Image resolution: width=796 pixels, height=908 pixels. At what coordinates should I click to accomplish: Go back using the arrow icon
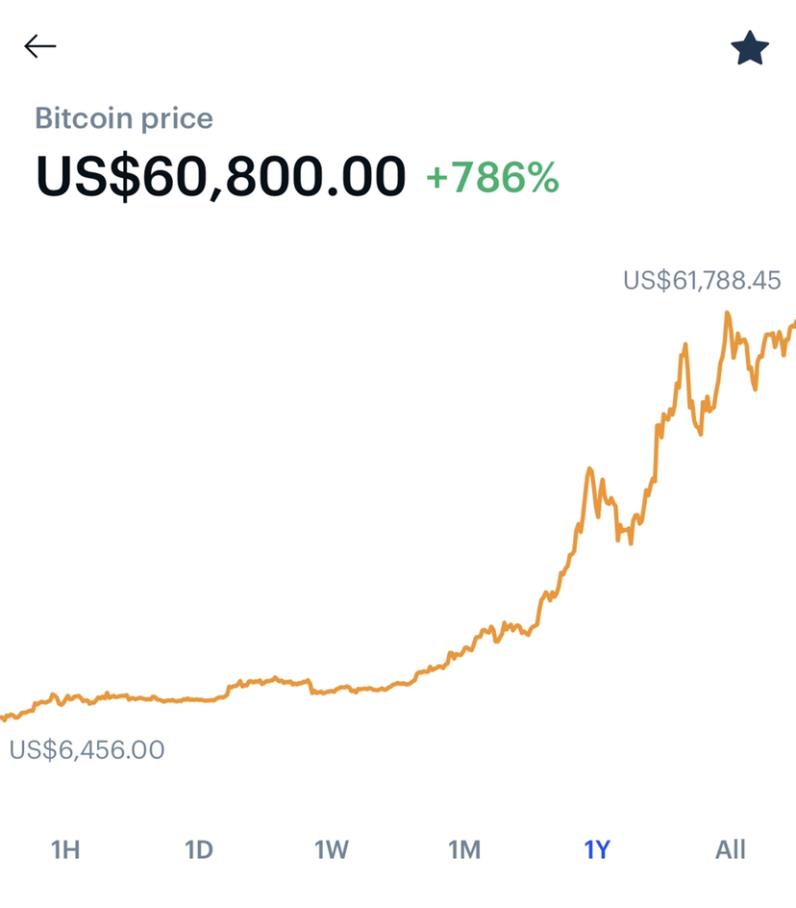click(40, 46)
